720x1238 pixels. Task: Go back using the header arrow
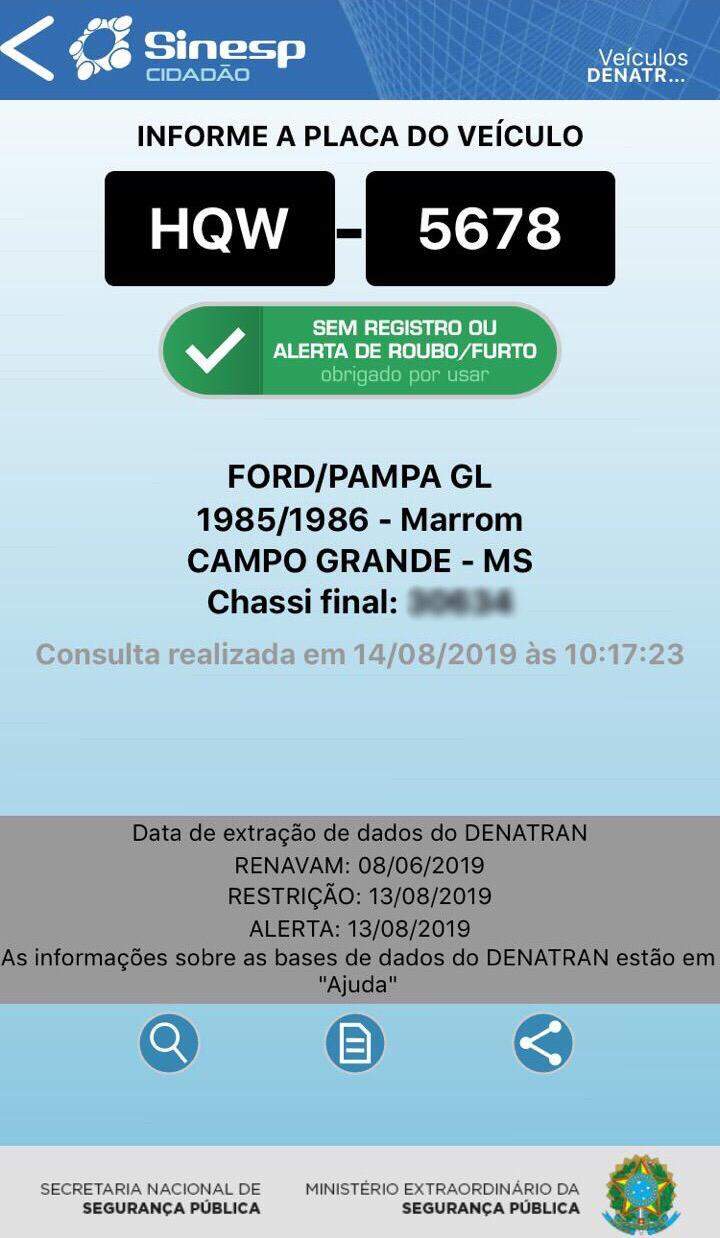tap(28, 48)
